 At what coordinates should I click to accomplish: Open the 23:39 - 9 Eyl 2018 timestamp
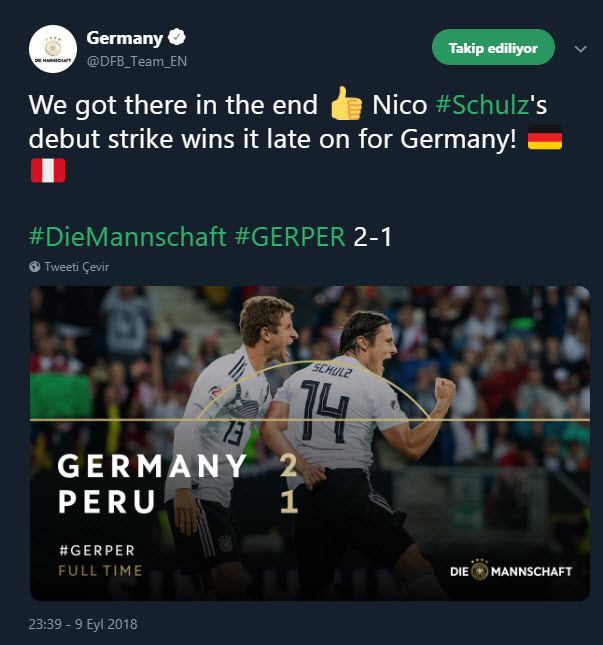[x=84, y=624]
